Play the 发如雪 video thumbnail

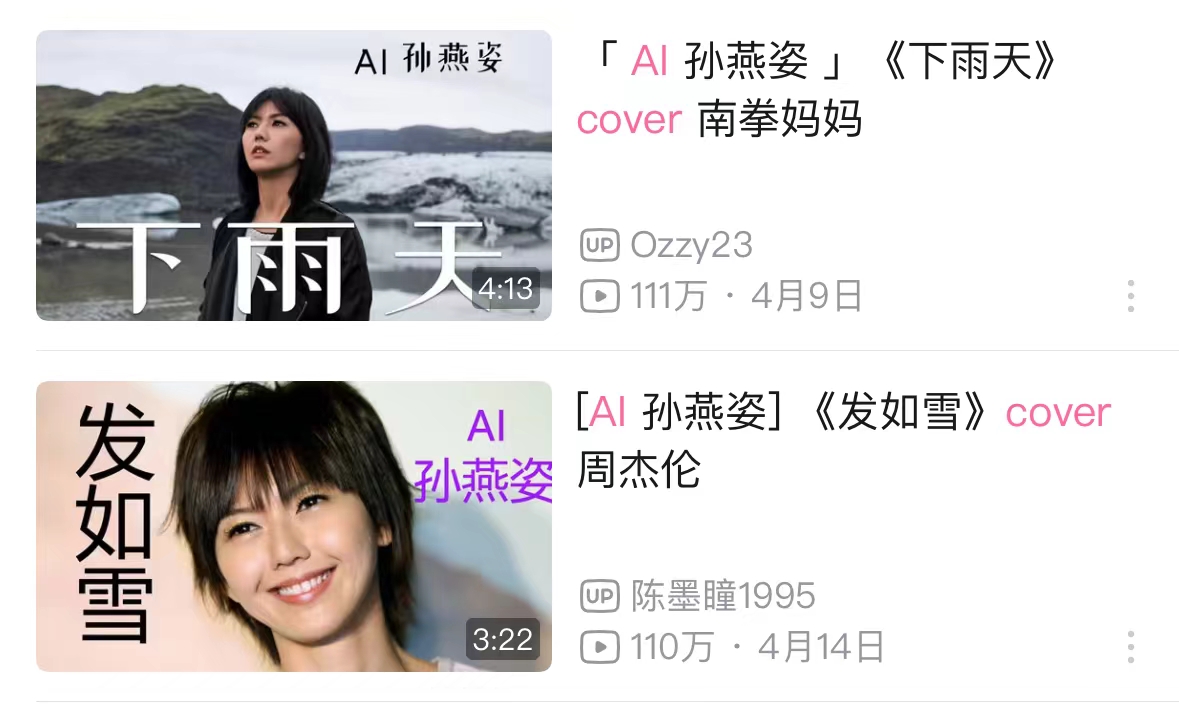293,526
